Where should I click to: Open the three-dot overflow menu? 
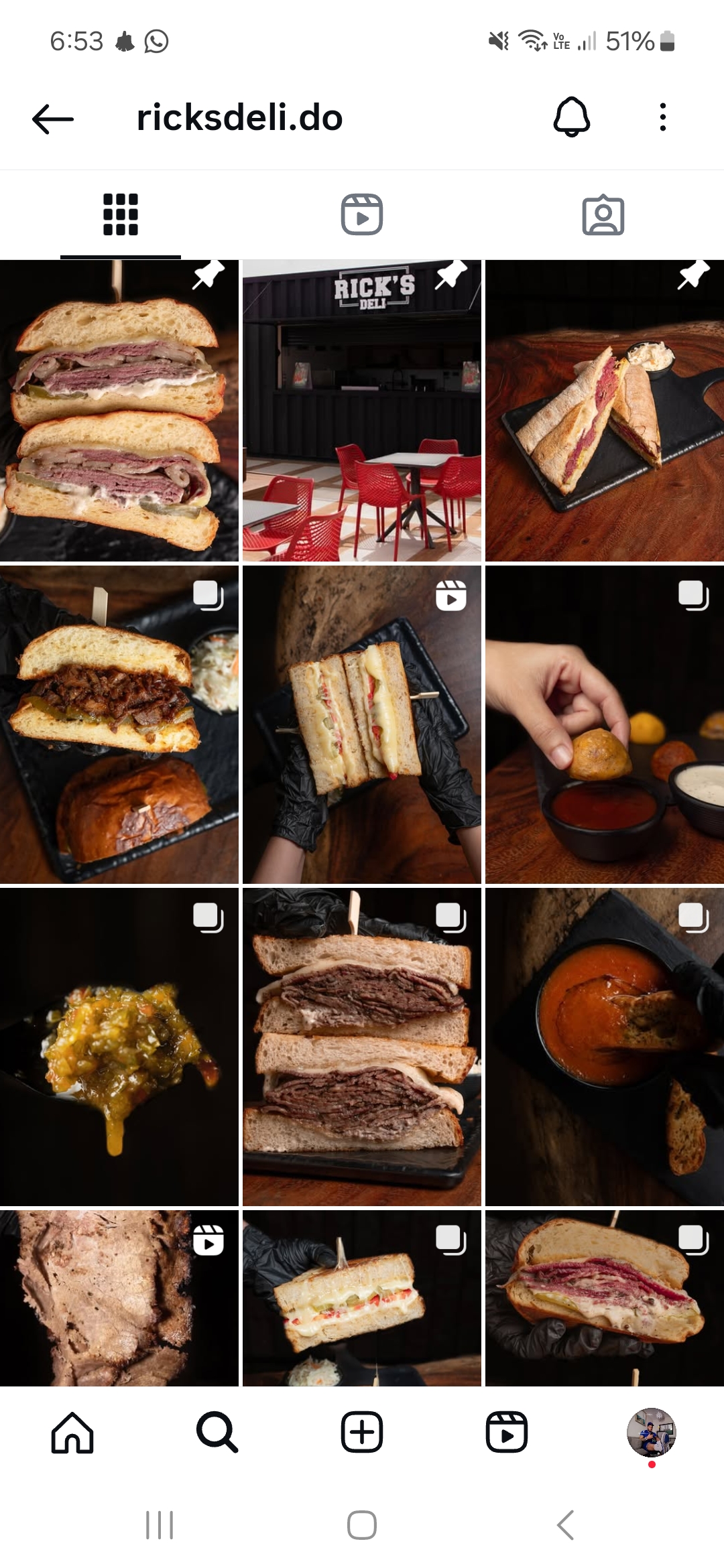(662, 117)
